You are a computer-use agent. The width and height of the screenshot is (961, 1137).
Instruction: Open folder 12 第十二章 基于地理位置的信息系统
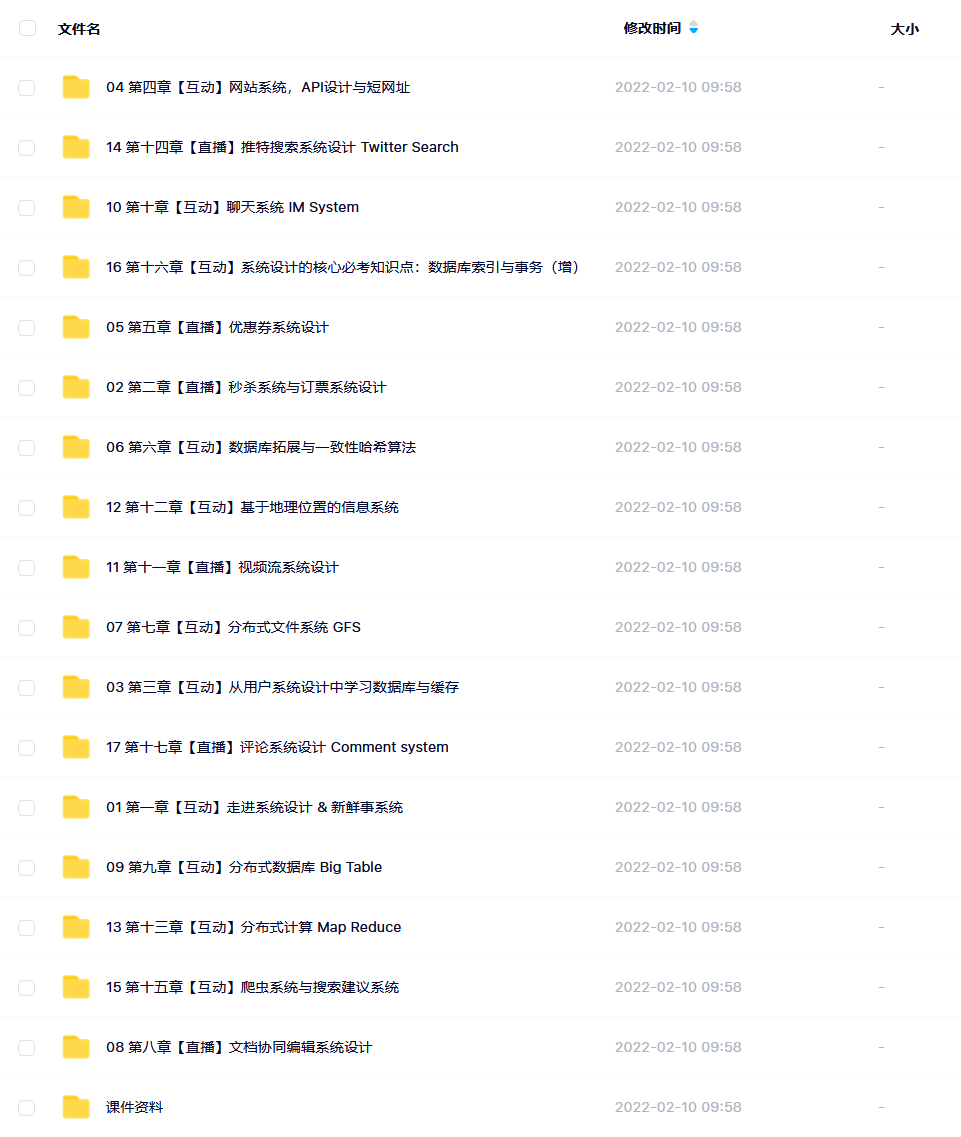click(x=252, y=507)
